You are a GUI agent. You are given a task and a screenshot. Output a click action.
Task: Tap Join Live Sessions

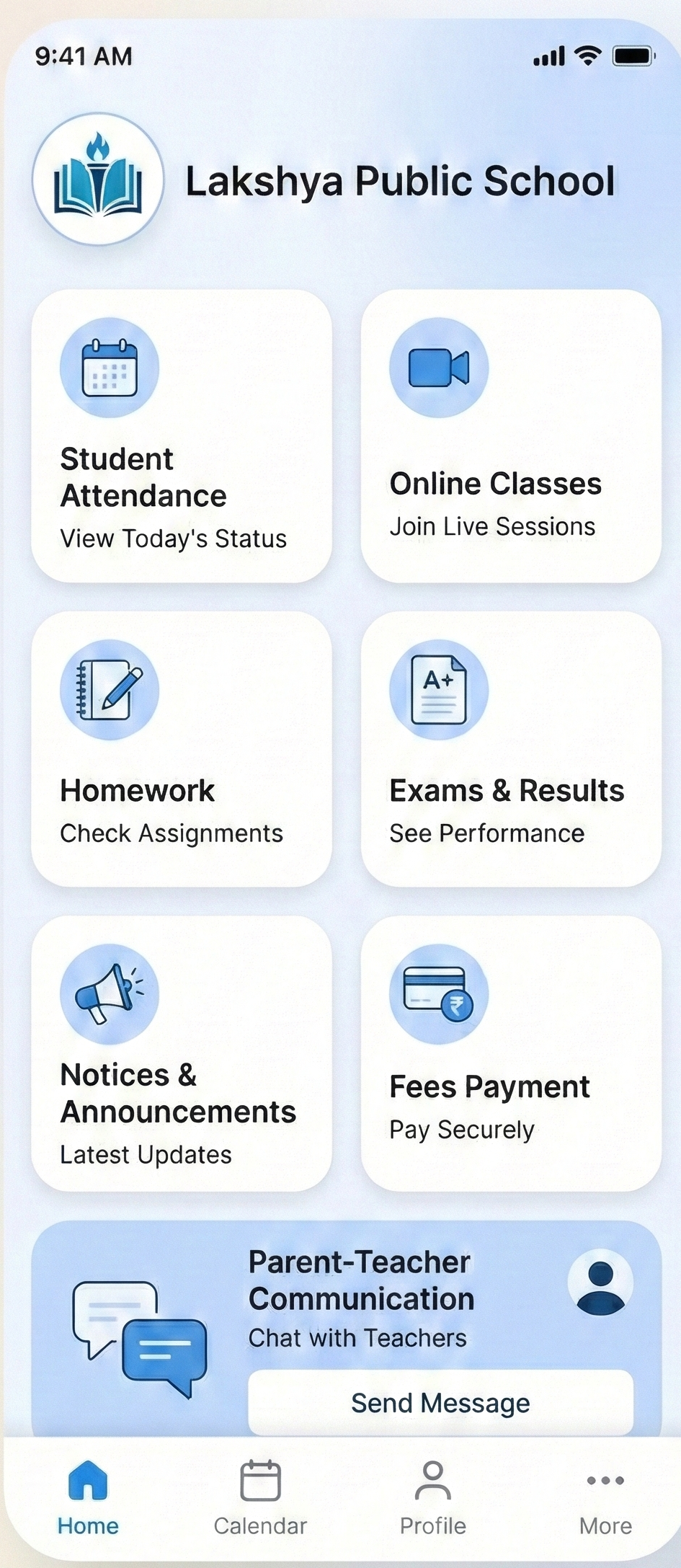tap(492, 526)
